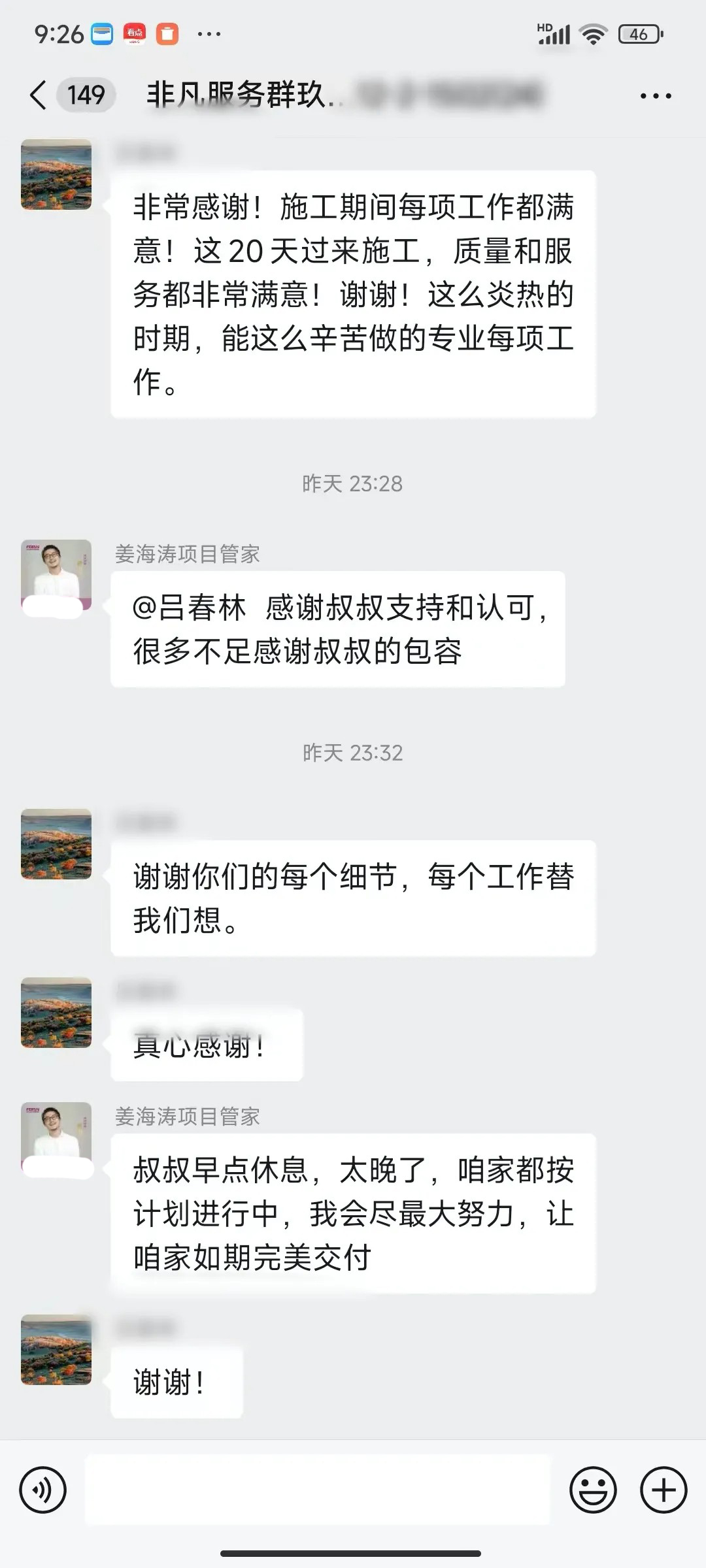Tap the landscape avatar beside the 真心感谢 message

click(56, 1013)
